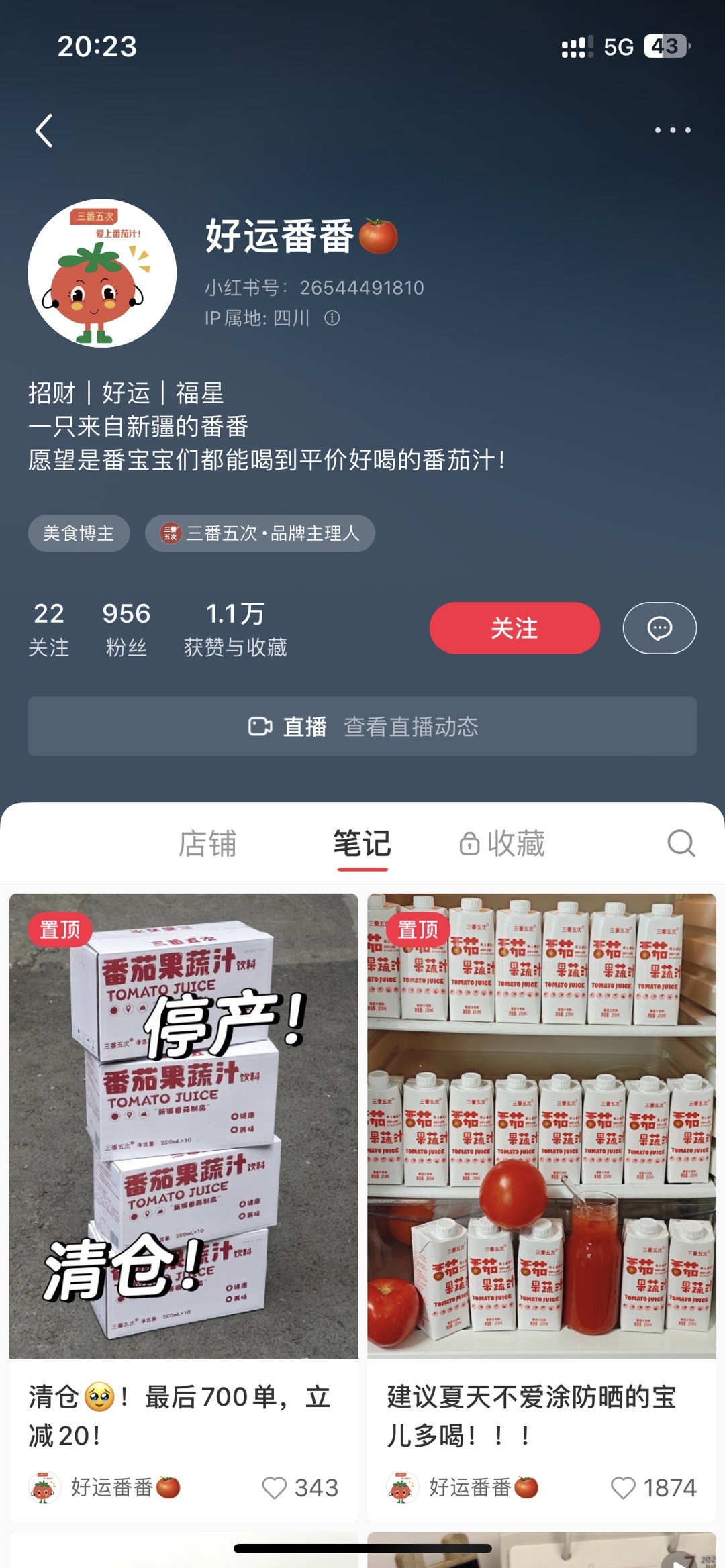Open the three-dot overflow menu
This screenshot has height=1568, width=725.
click(x=673, y=130)
